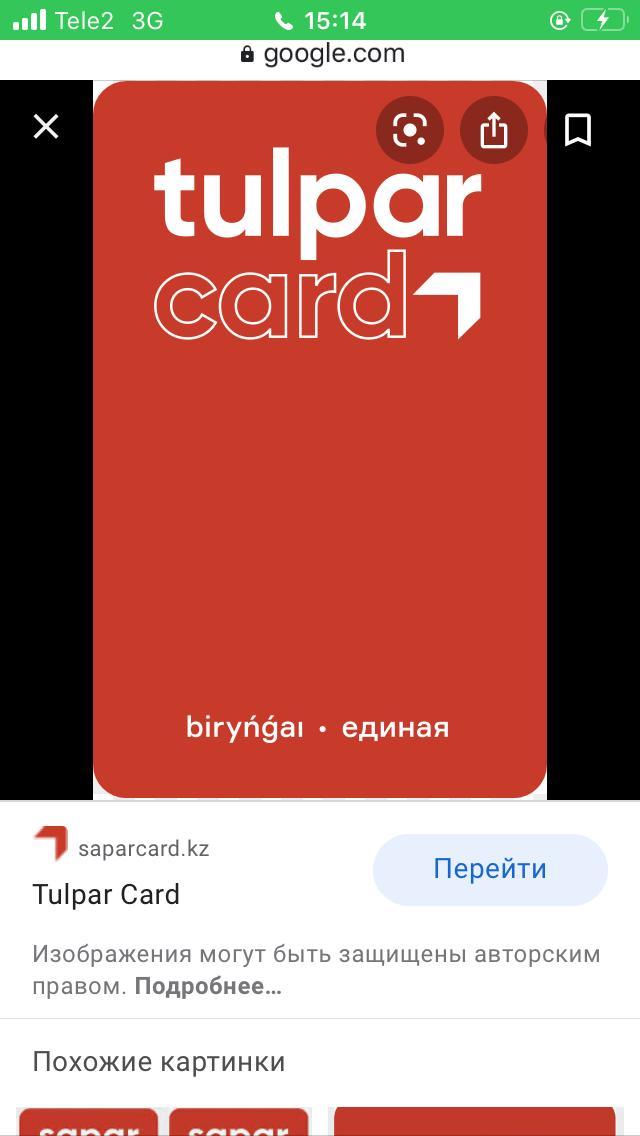Share the Tulpar Card image
The image size is (640, 1136).
point(494,130)
